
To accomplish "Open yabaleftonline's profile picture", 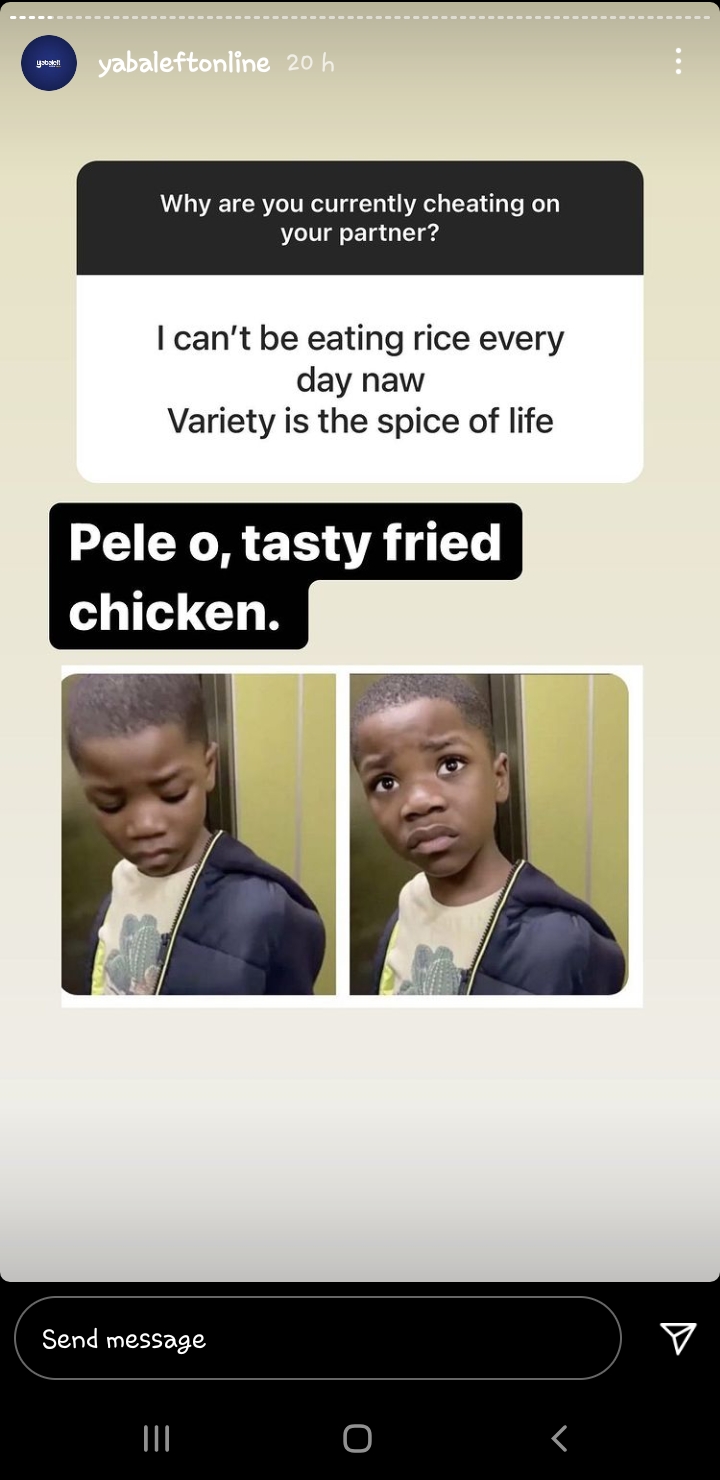I will 49,63.
